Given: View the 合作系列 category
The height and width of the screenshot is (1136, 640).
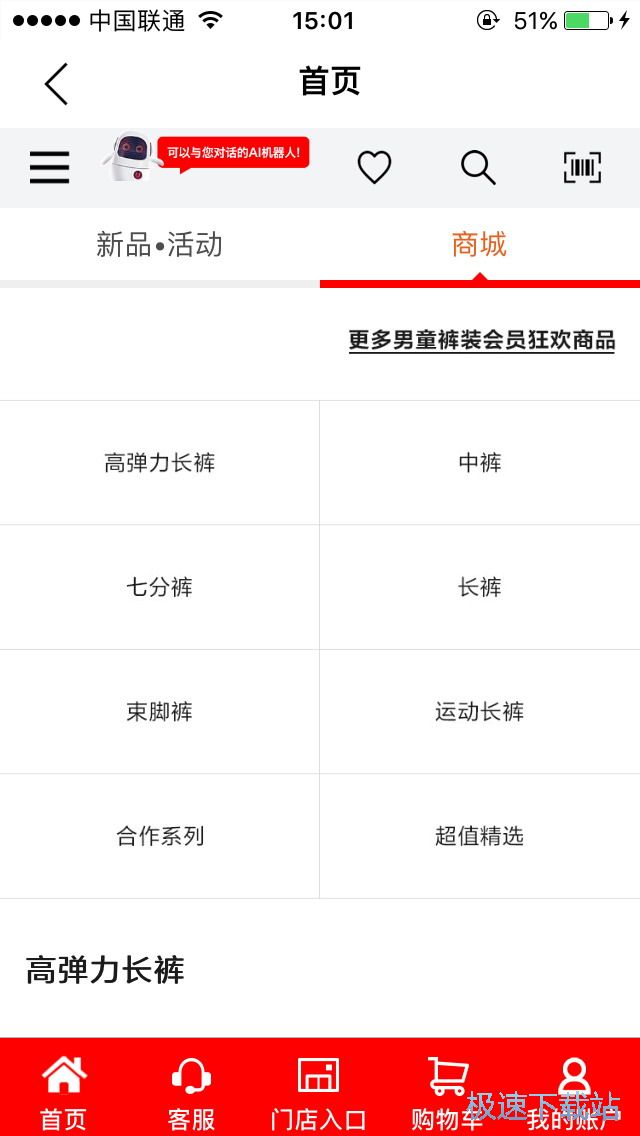Looking at the screenshot, I should coord(159,836).
